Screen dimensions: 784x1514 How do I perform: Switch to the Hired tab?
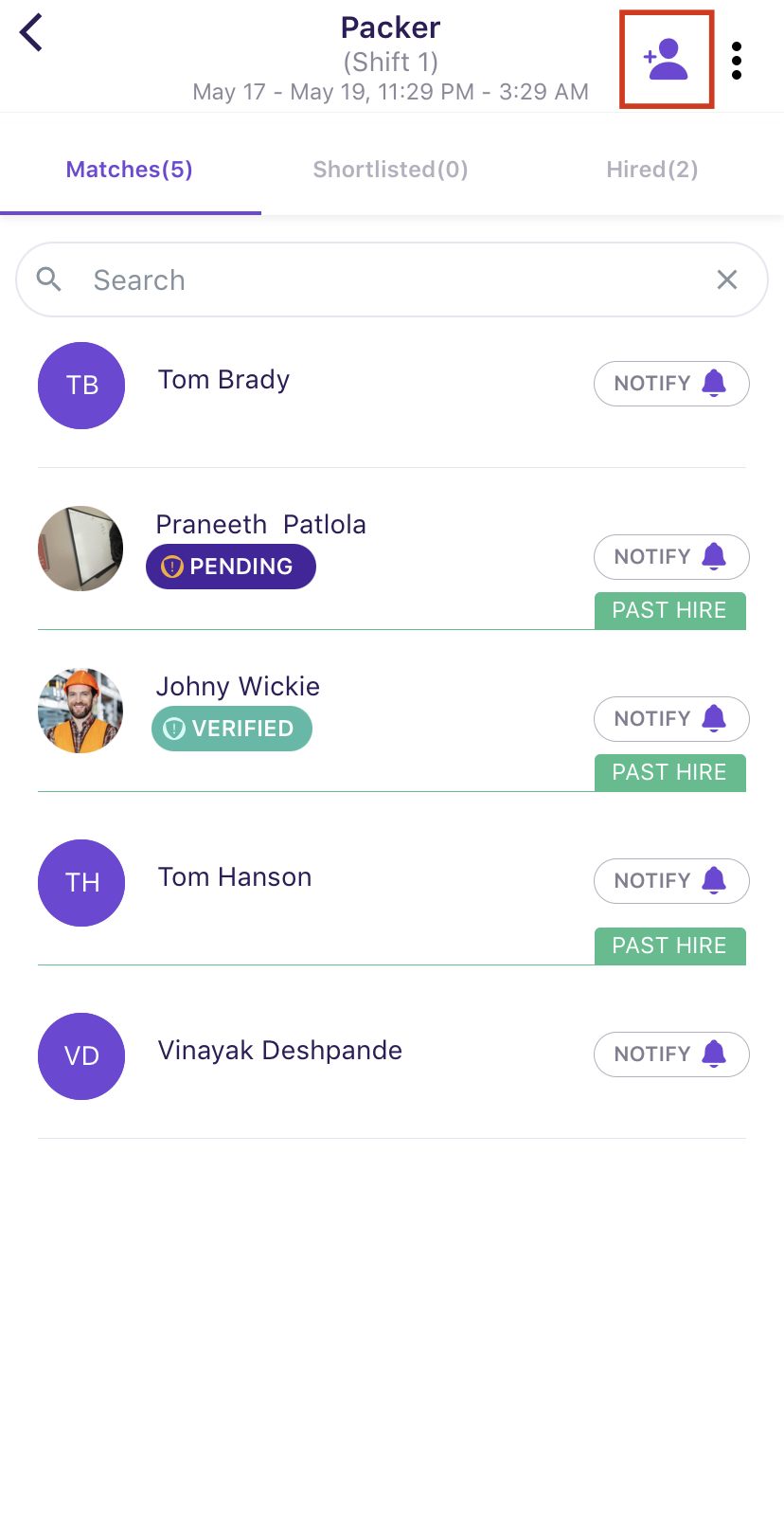[652, 170]
